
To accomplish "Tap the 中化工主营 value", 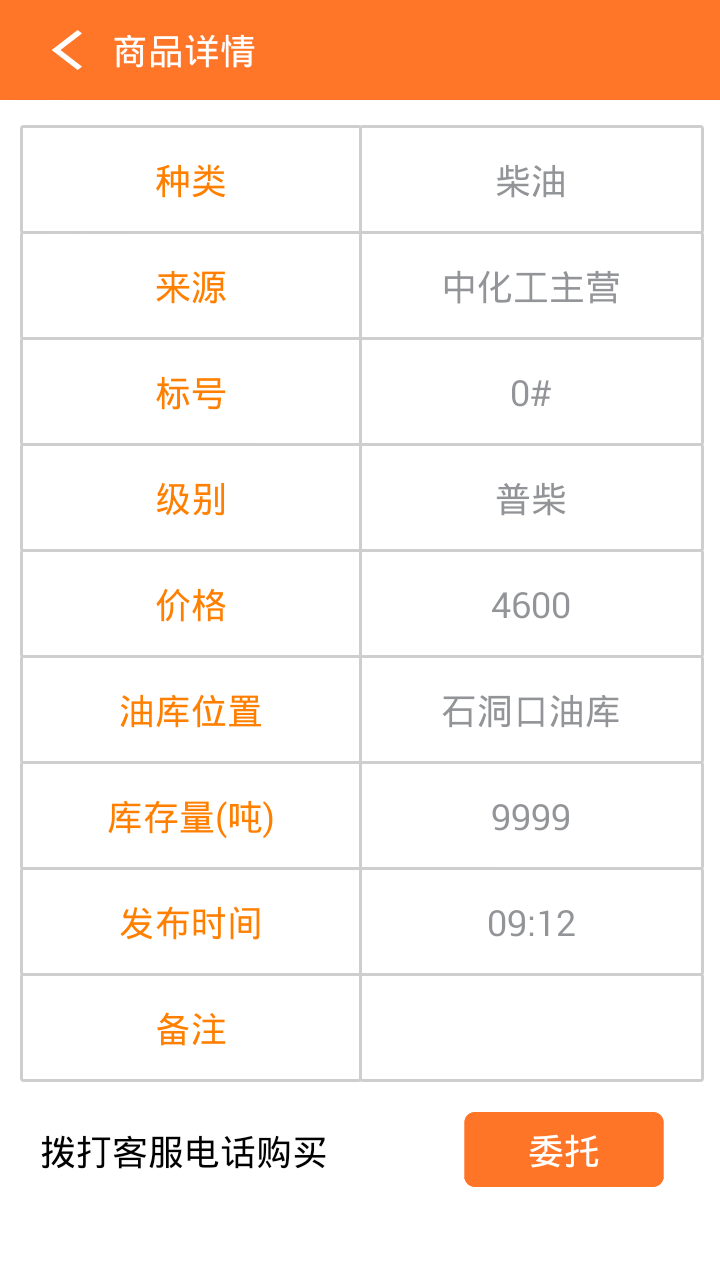I will click(531, 286).
